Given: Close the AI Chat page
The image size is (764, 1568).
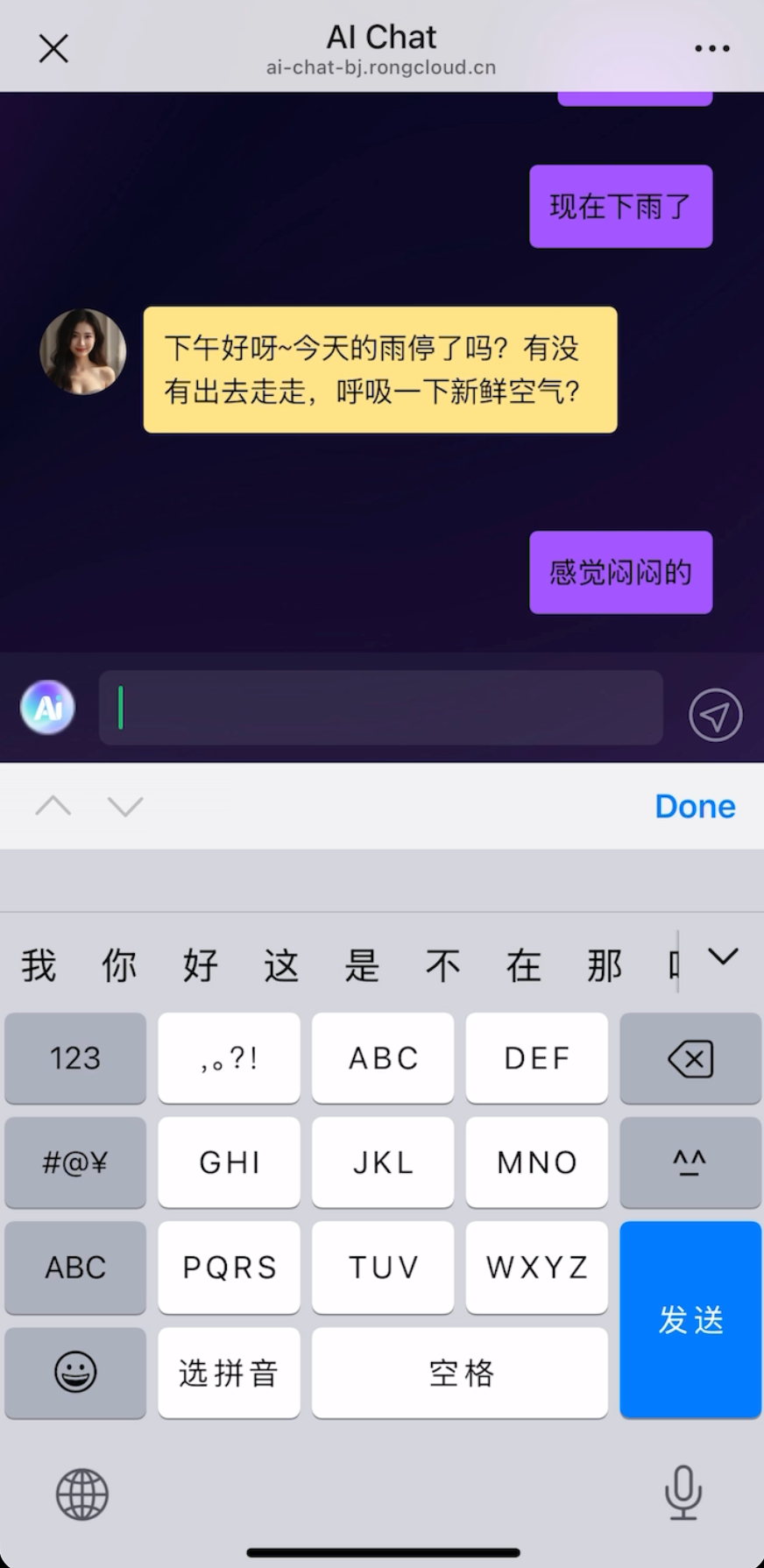Looking at the screenshot, I should click(x=53, y=49).
